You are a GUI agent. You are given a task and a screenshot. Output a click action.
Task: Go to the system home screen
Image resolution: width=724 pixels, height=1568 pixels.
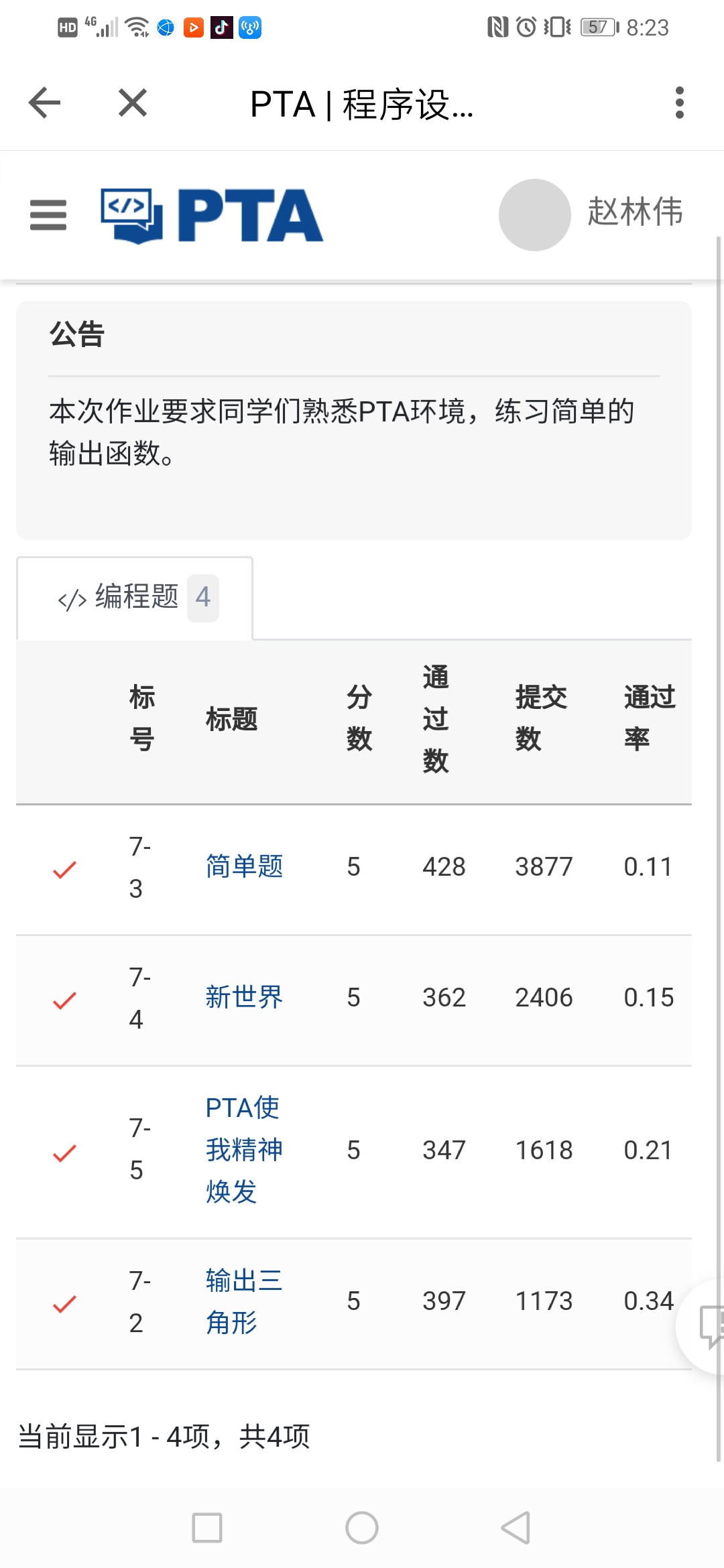(362, 1528)
